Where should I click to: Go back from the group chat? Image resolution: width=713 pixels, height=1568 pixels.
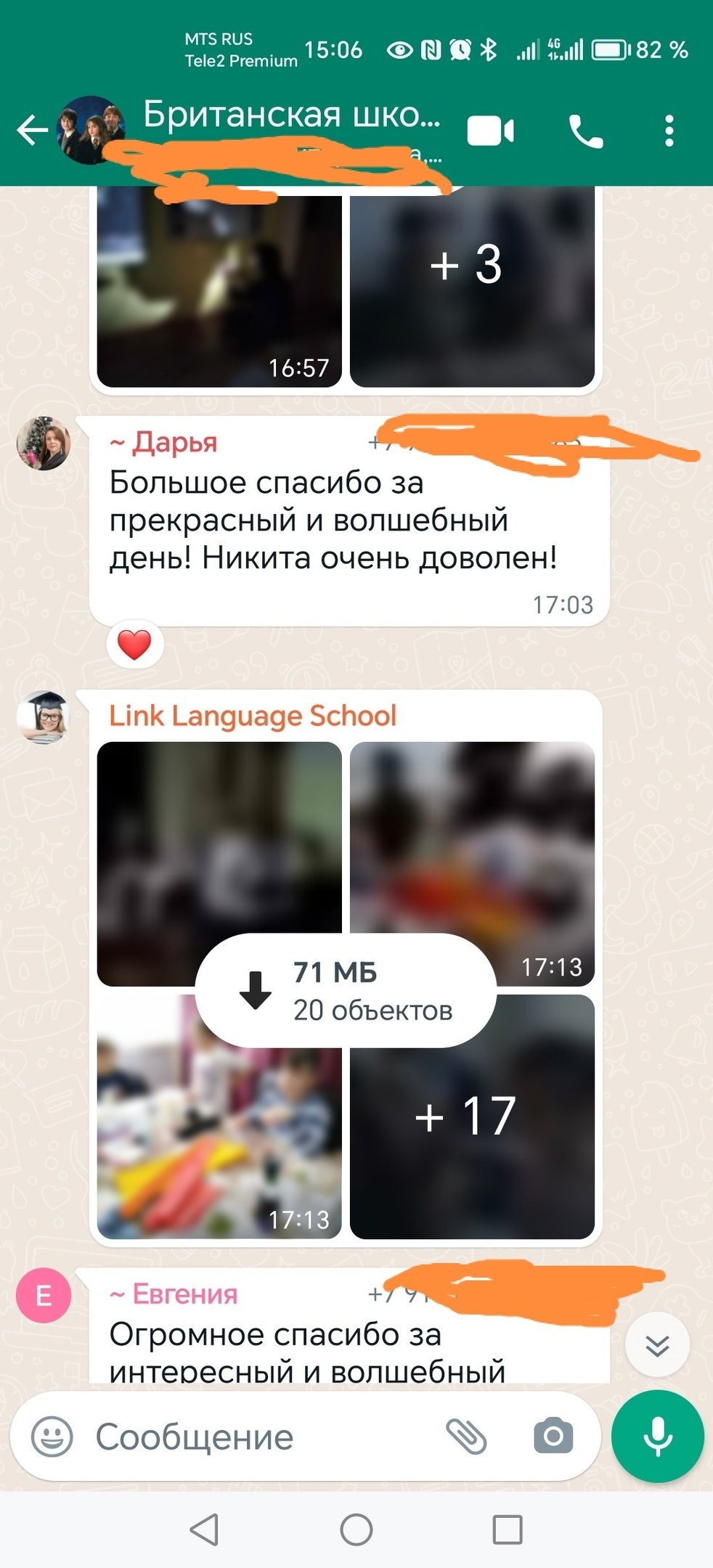point(32,131)
